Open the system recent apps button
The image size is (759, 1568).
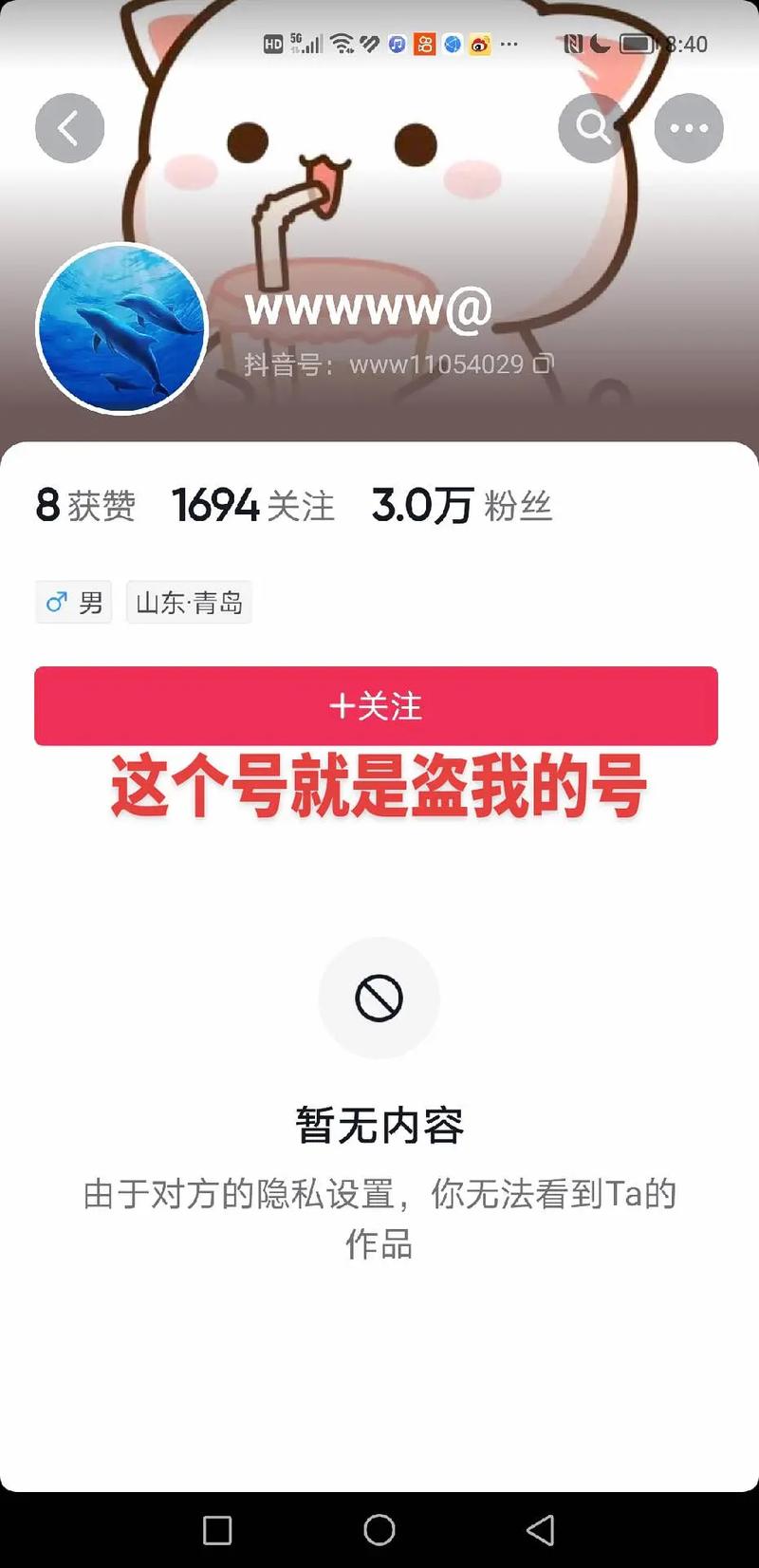pyautogui.click(x=217, y=1529)
